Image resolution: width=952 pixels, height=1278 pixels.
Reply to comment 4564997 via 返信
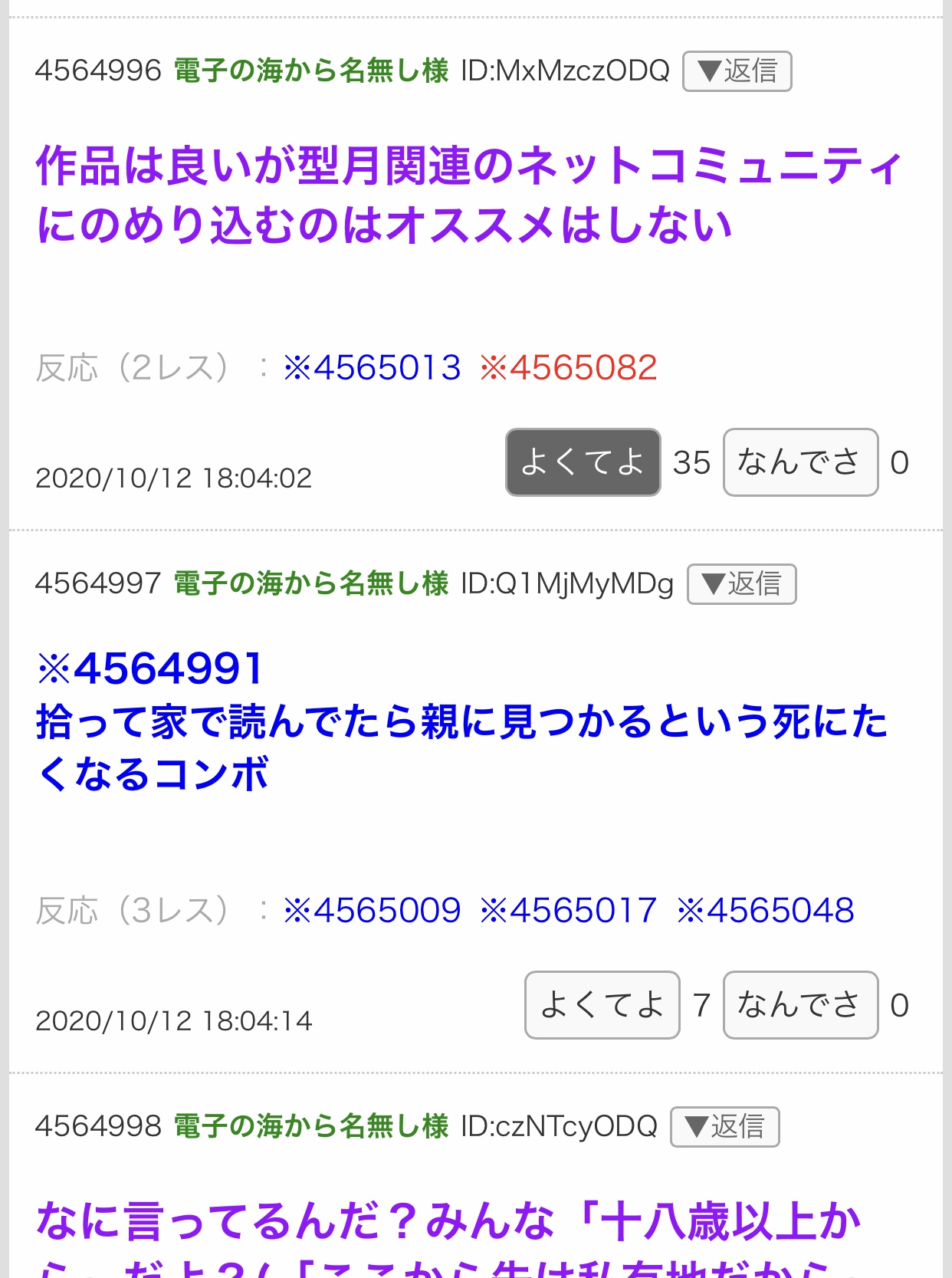pos(741,584)
